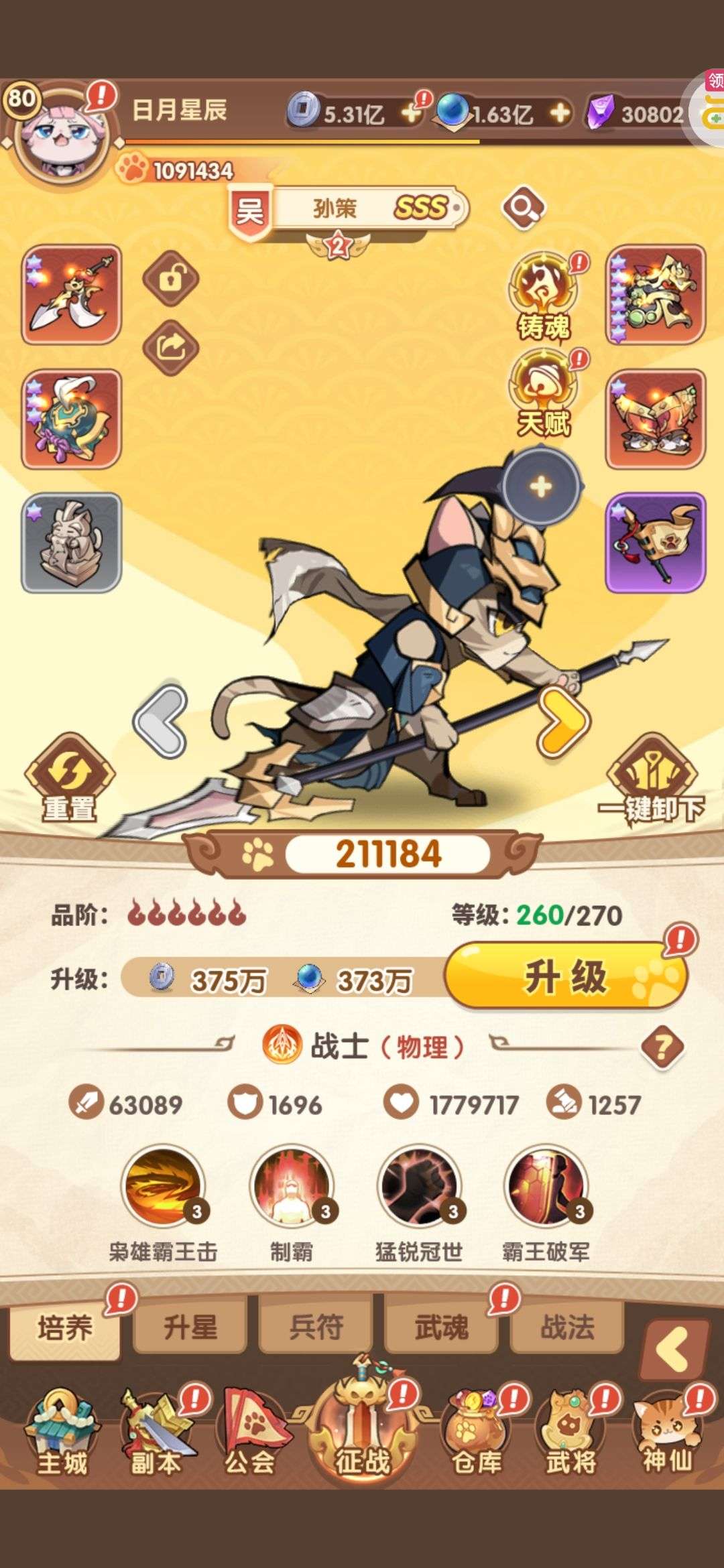
Task: Tap the unlock padlock icon
Action: [170, 279]
